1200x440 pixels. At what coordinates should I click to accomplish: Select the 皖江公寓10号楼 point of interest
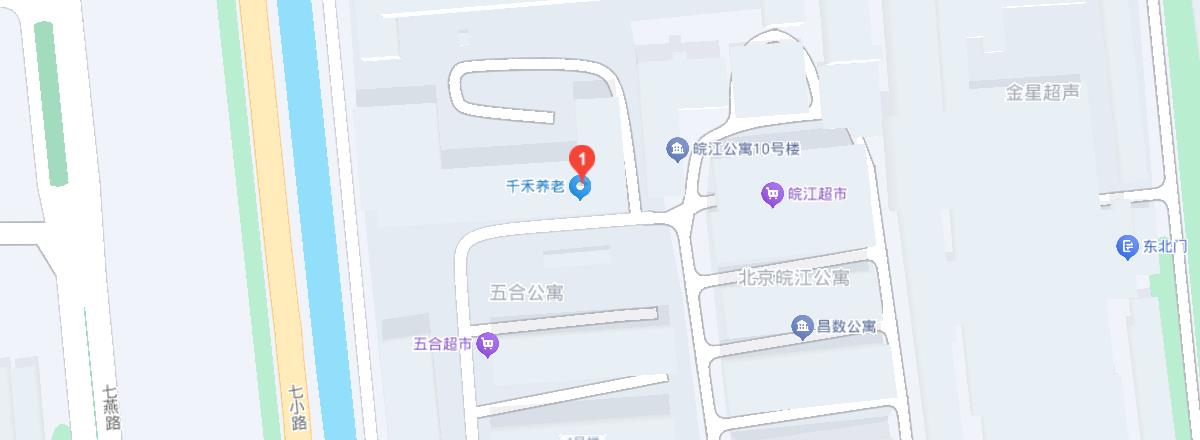pos(677,150)
